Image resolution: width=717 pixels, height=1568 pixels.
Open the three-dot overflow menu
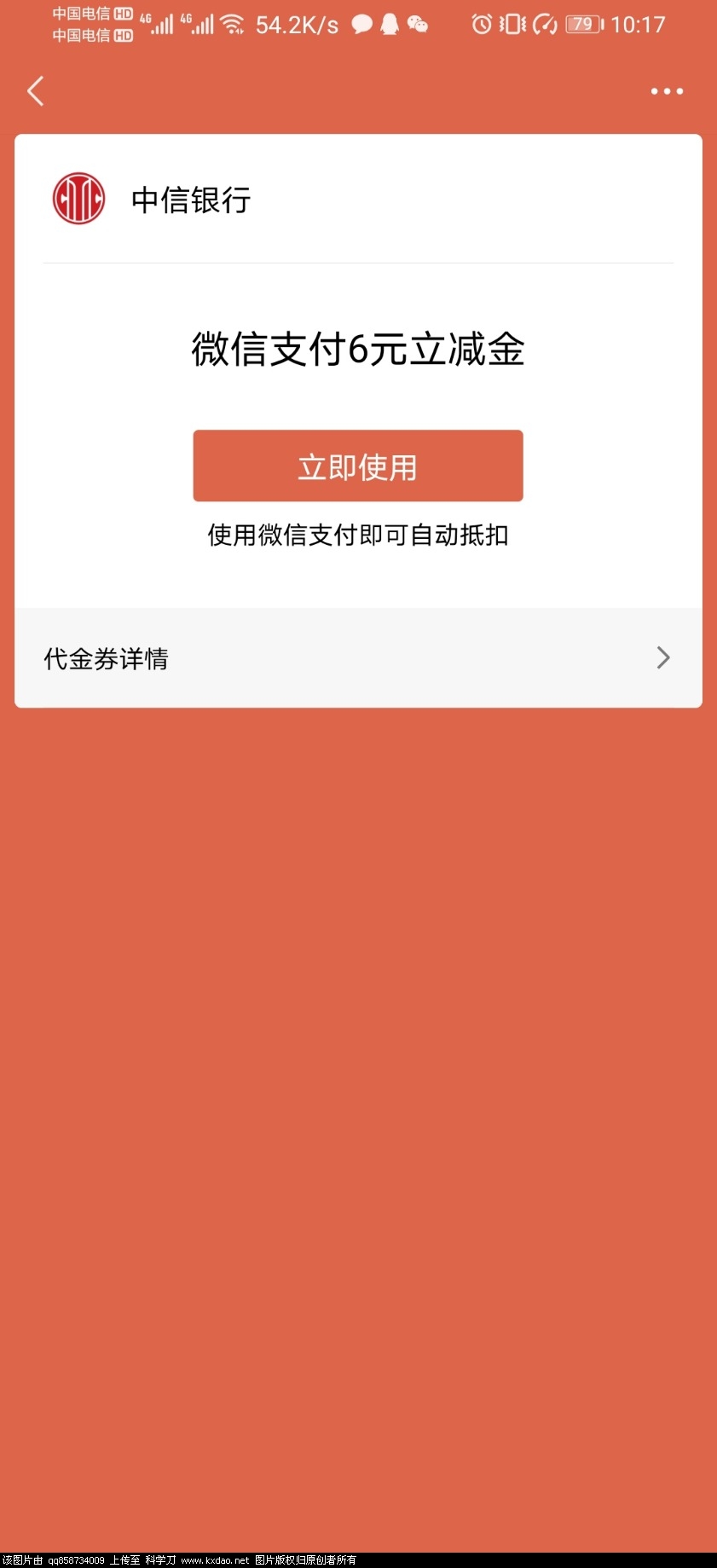[667, 91]
